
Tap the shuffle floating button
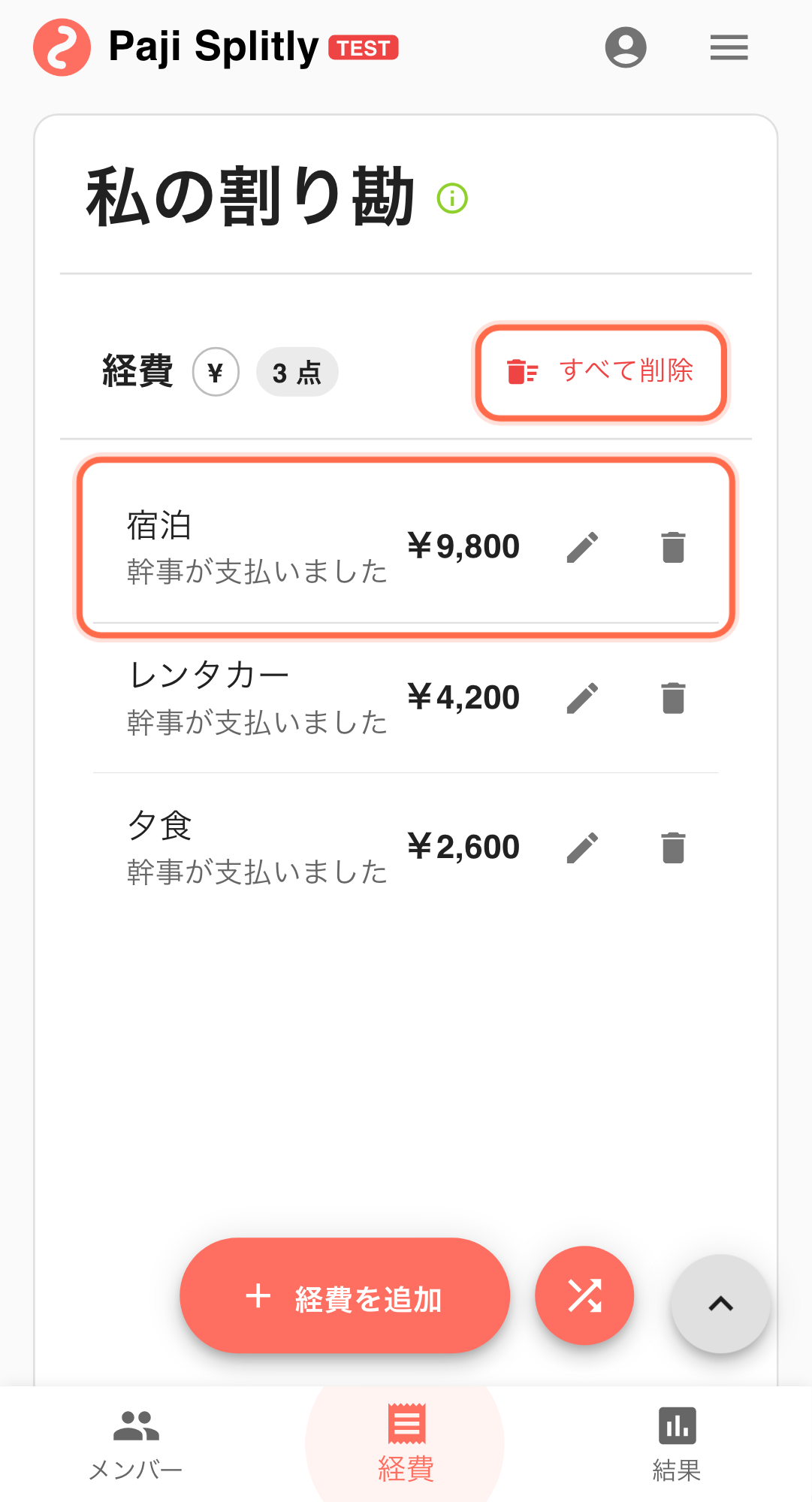coord(584,1296)
